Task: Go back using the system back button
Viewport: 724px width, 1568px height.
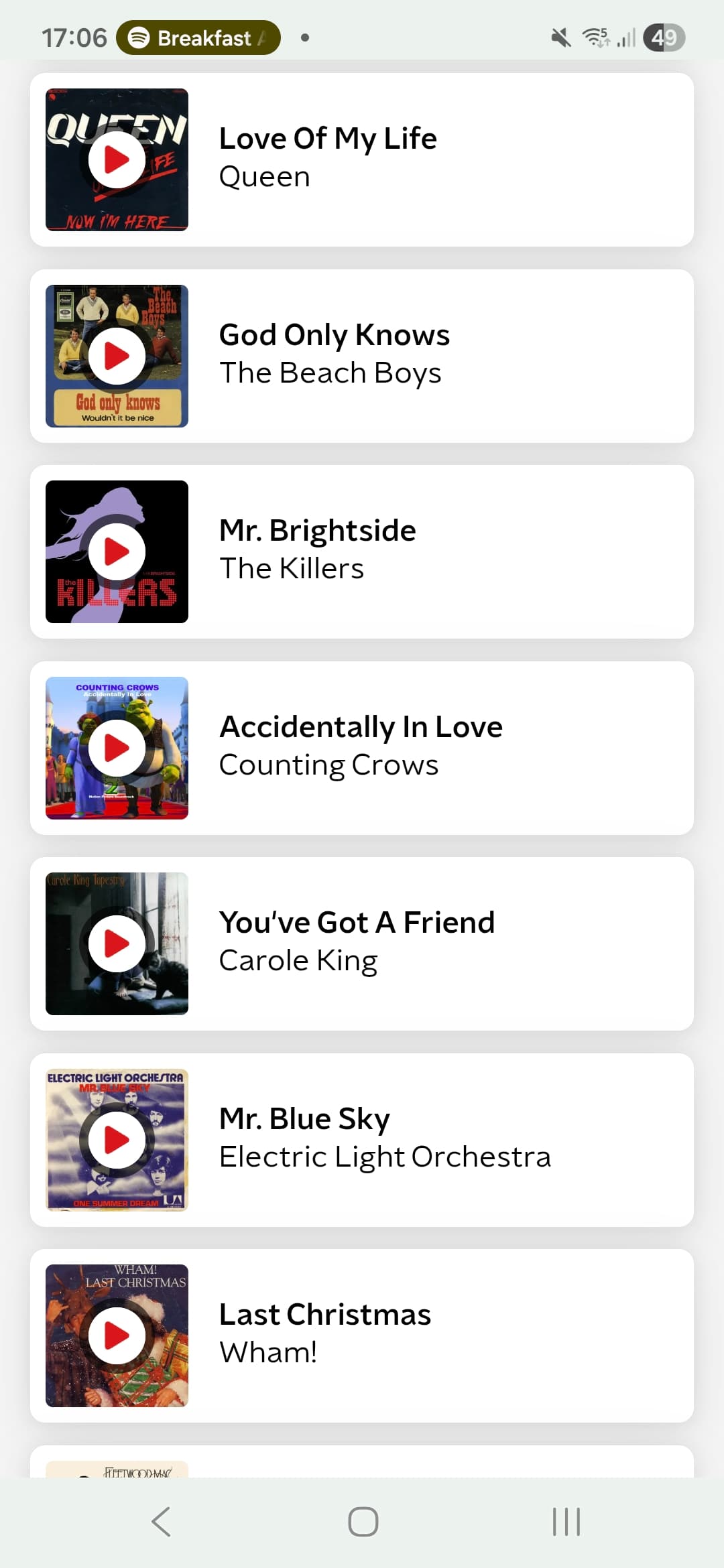Action: 162,1522
